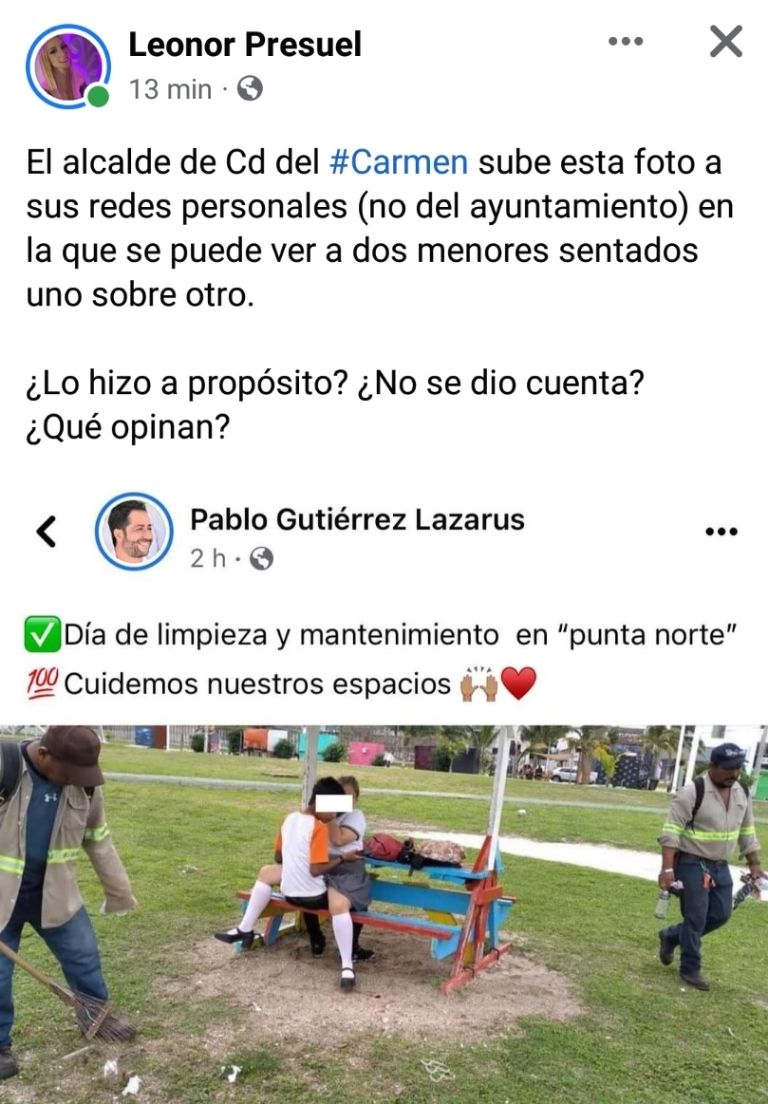Dismiss the post with the X
This screenshot has height=1104, width=768.
(x=725, y=41)
